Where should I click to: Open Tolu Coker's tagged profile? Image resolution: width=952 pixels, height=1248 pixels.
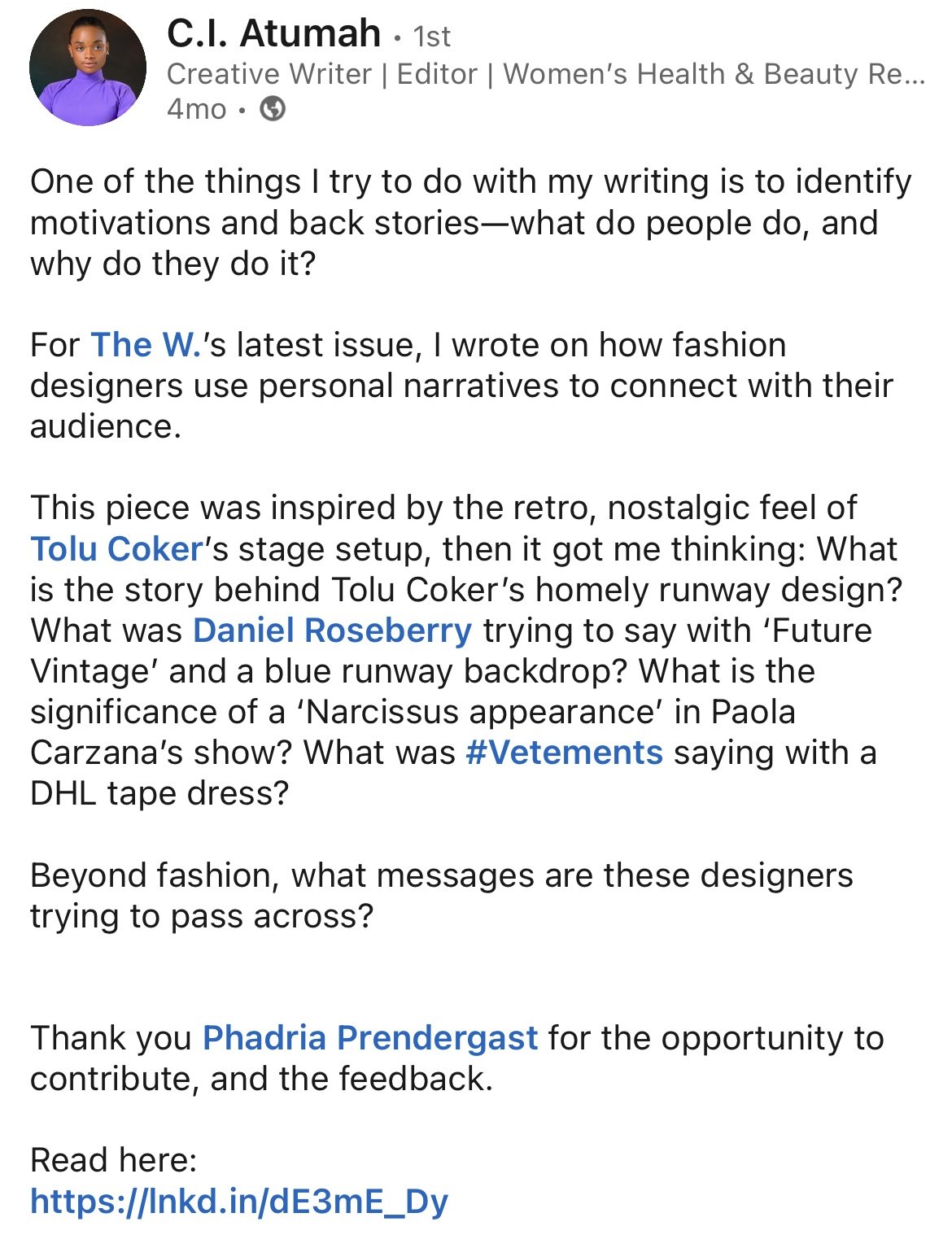(x=116, y=549)
